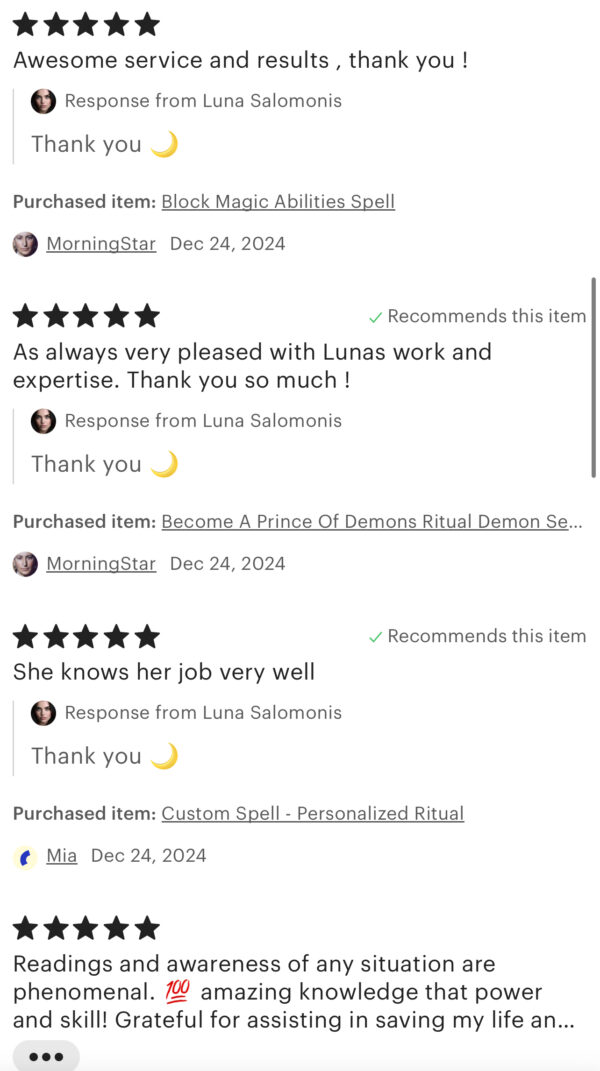Expand the truncated review with three dots

point(46,1056)
